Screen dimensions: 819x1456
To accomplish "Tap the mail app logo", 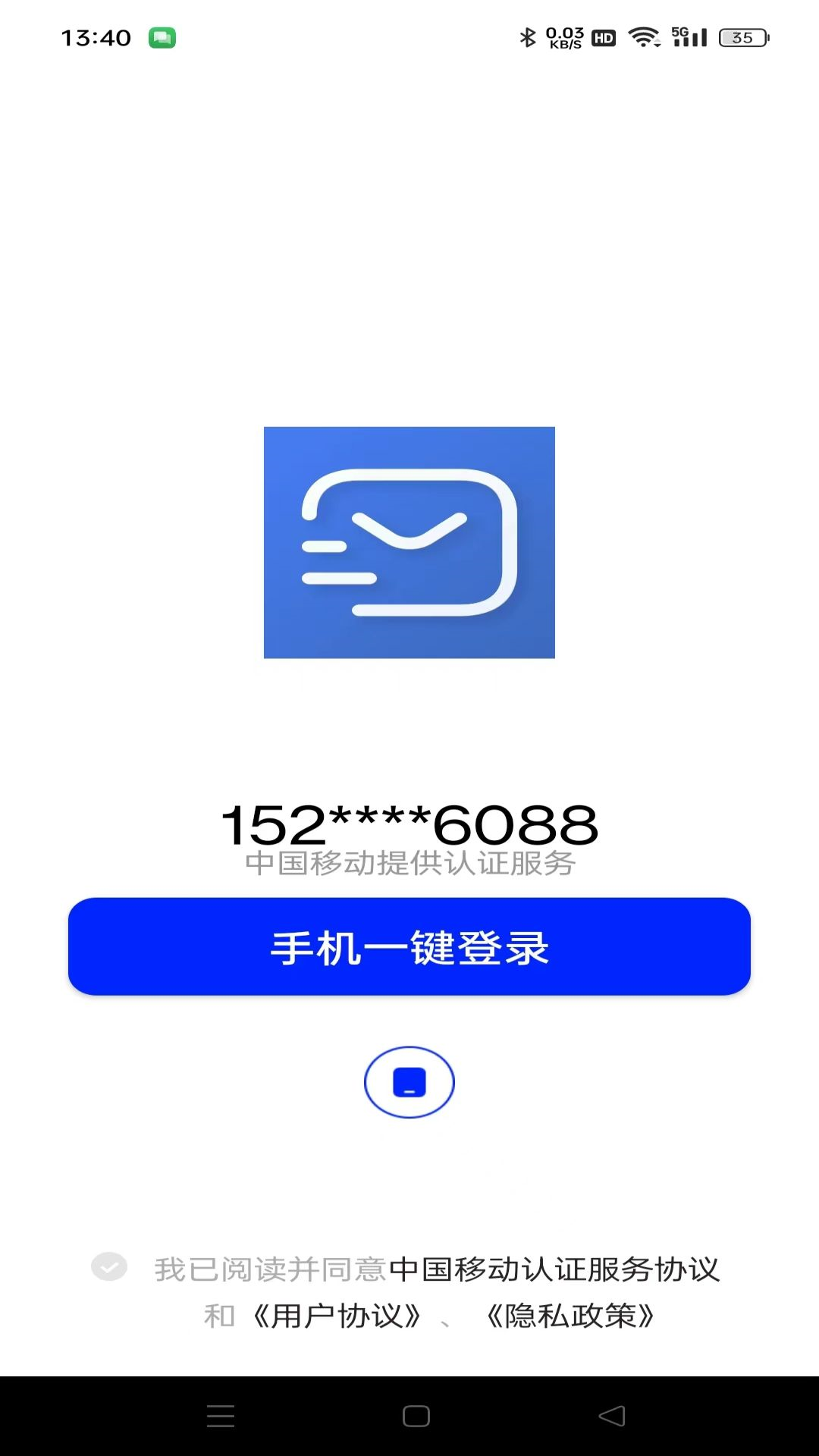I will (409, 546).
